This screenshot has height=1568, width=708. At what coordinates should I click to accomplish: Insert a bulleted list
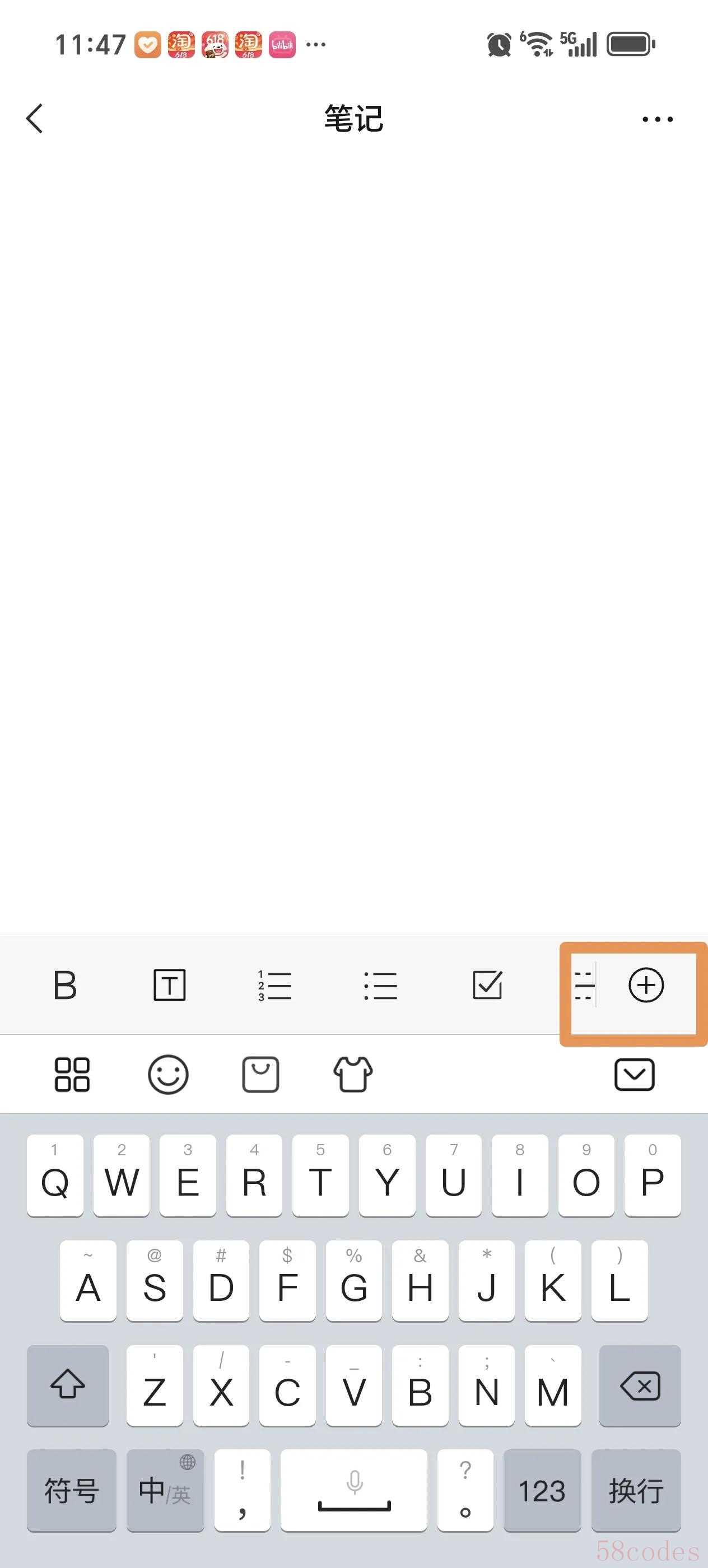[x=380, y=985]
